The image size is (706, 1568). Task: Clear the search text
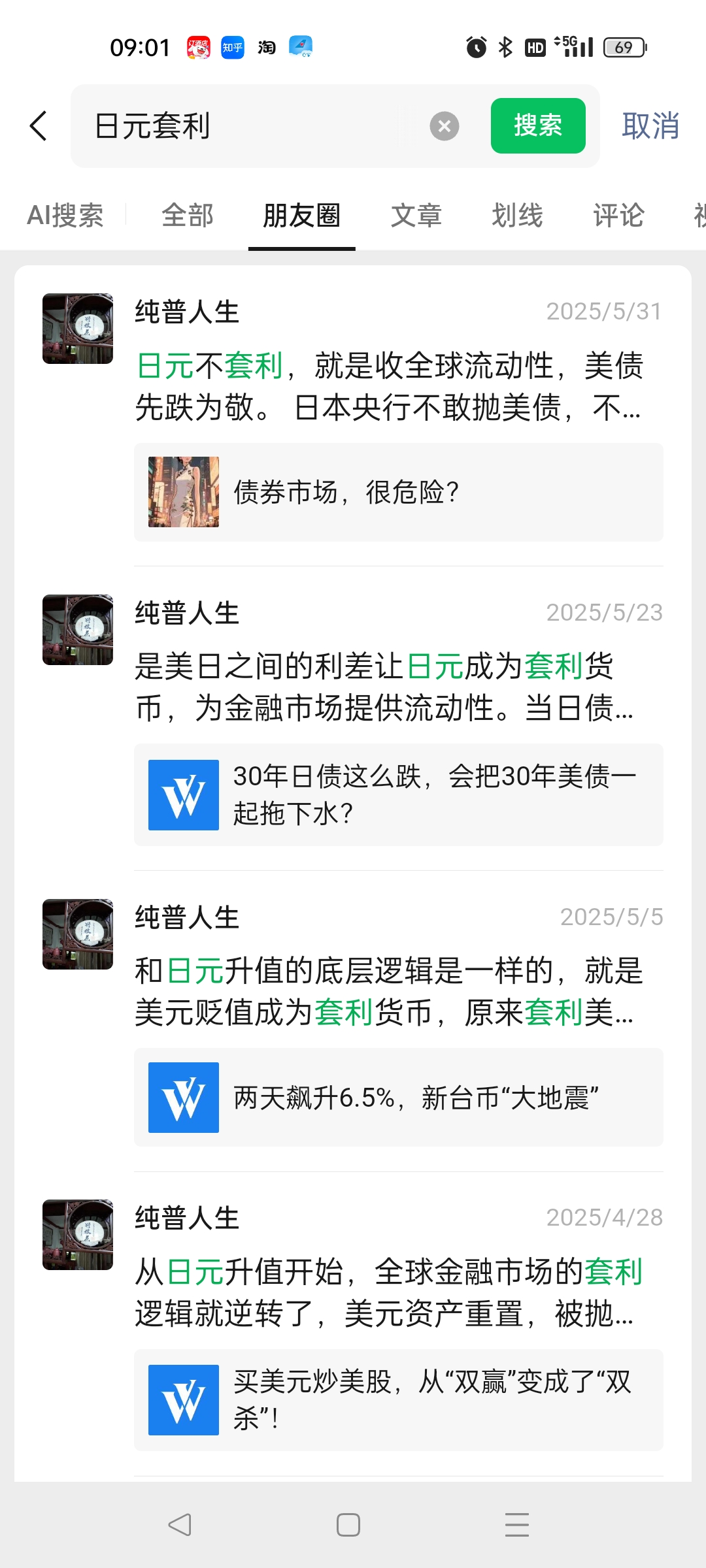point(445,126)
